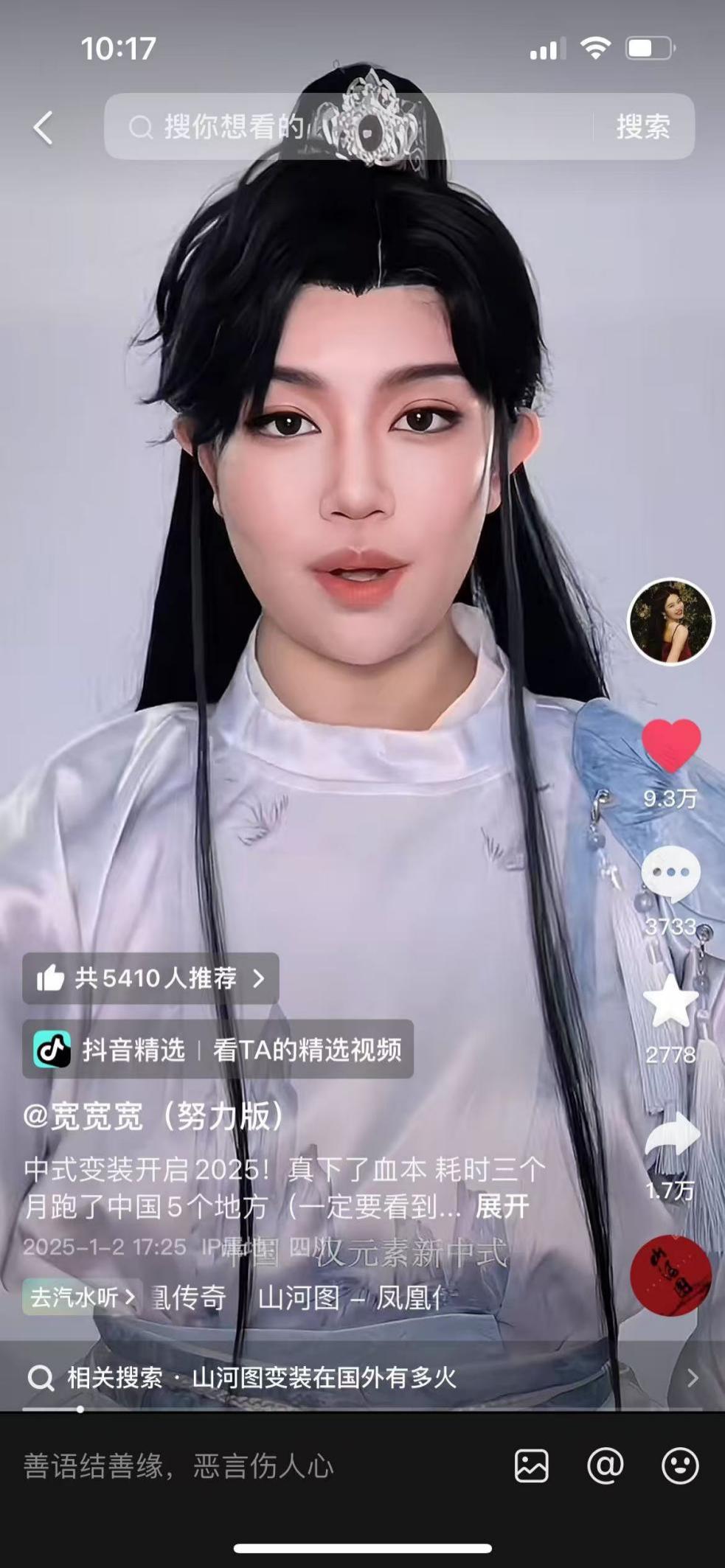The width and height of the screenshot is (725, 1568).
Task: Open the @宽宽宽（努力版）username
Action: 155,1117
